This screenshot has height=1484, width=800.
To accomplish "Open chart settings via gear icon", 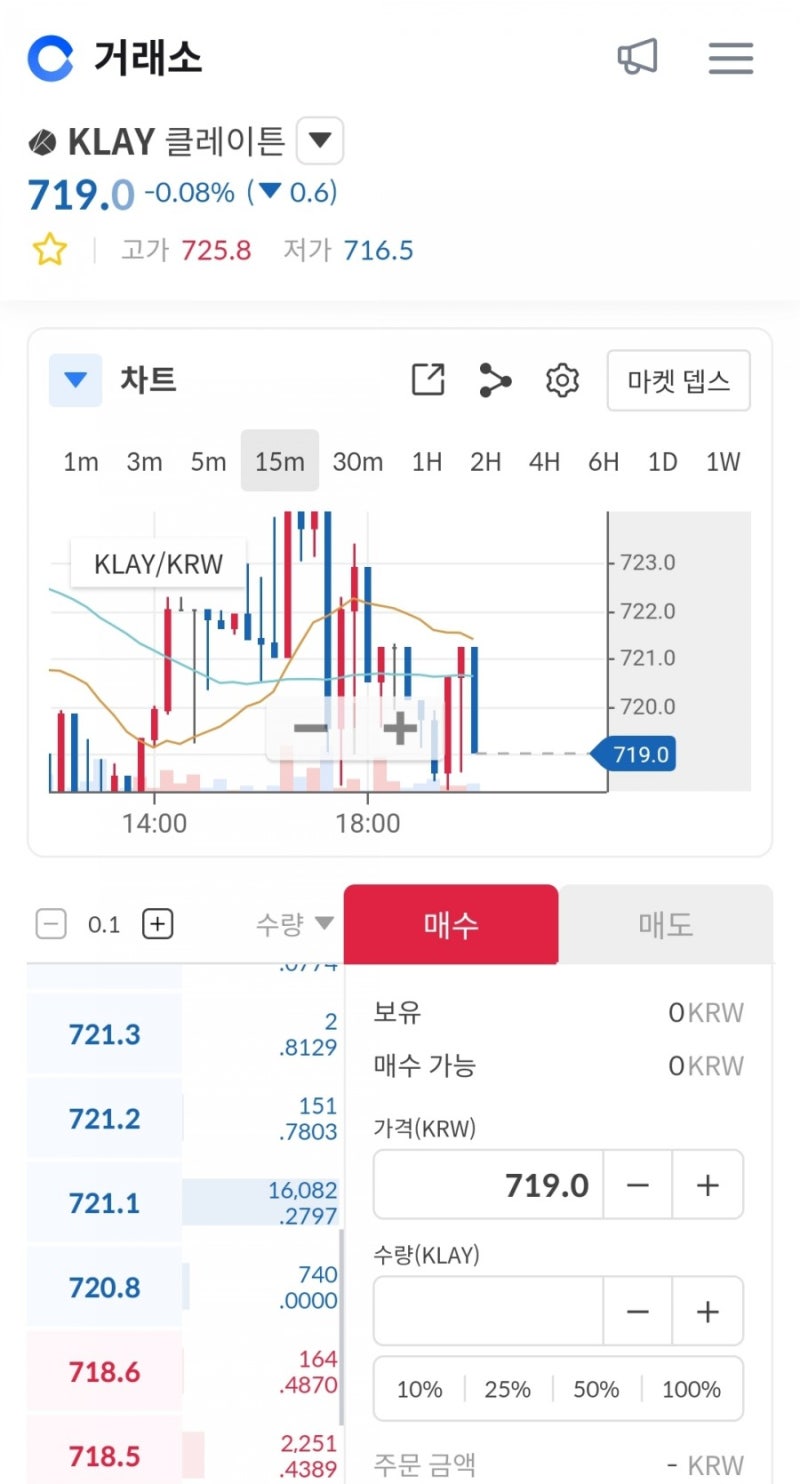I will pos(562,380).
